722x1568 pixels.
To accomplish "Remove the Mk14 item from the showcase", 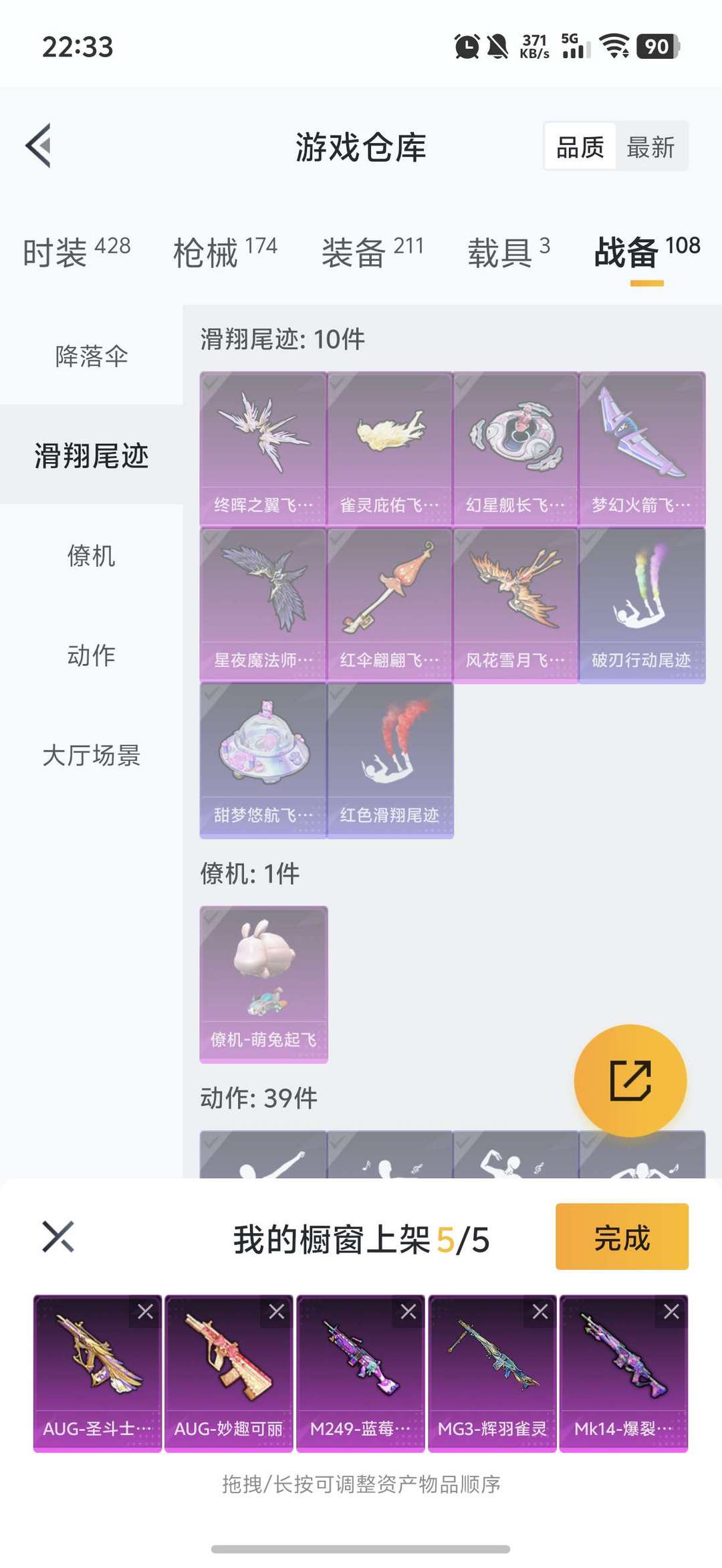I will pyautogui.click(x=671, y=1311).
